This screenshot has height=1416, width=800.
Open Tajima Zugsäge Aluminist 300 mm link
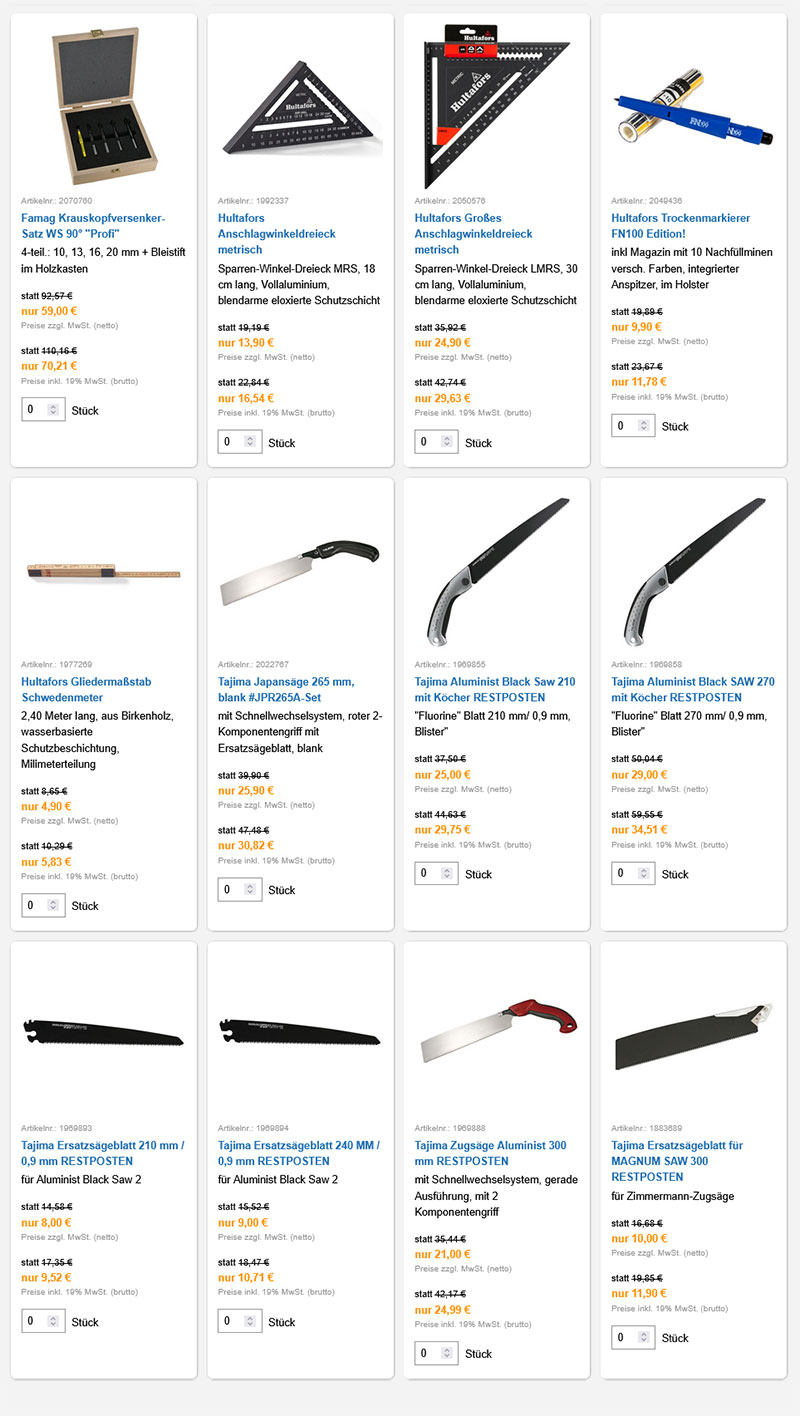(x=491, y=1153)
